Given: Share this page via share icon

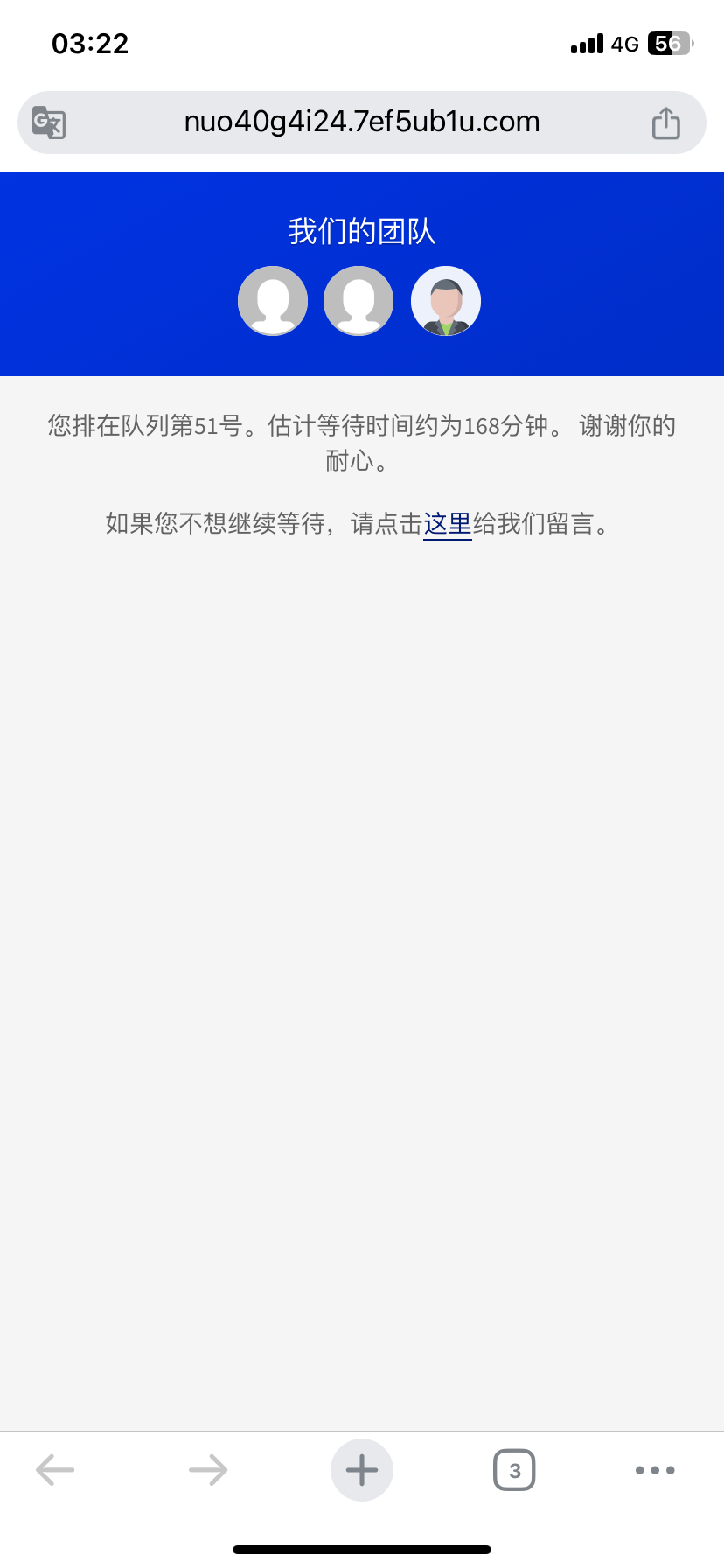Looking at the screenshot, I should 666,122.
